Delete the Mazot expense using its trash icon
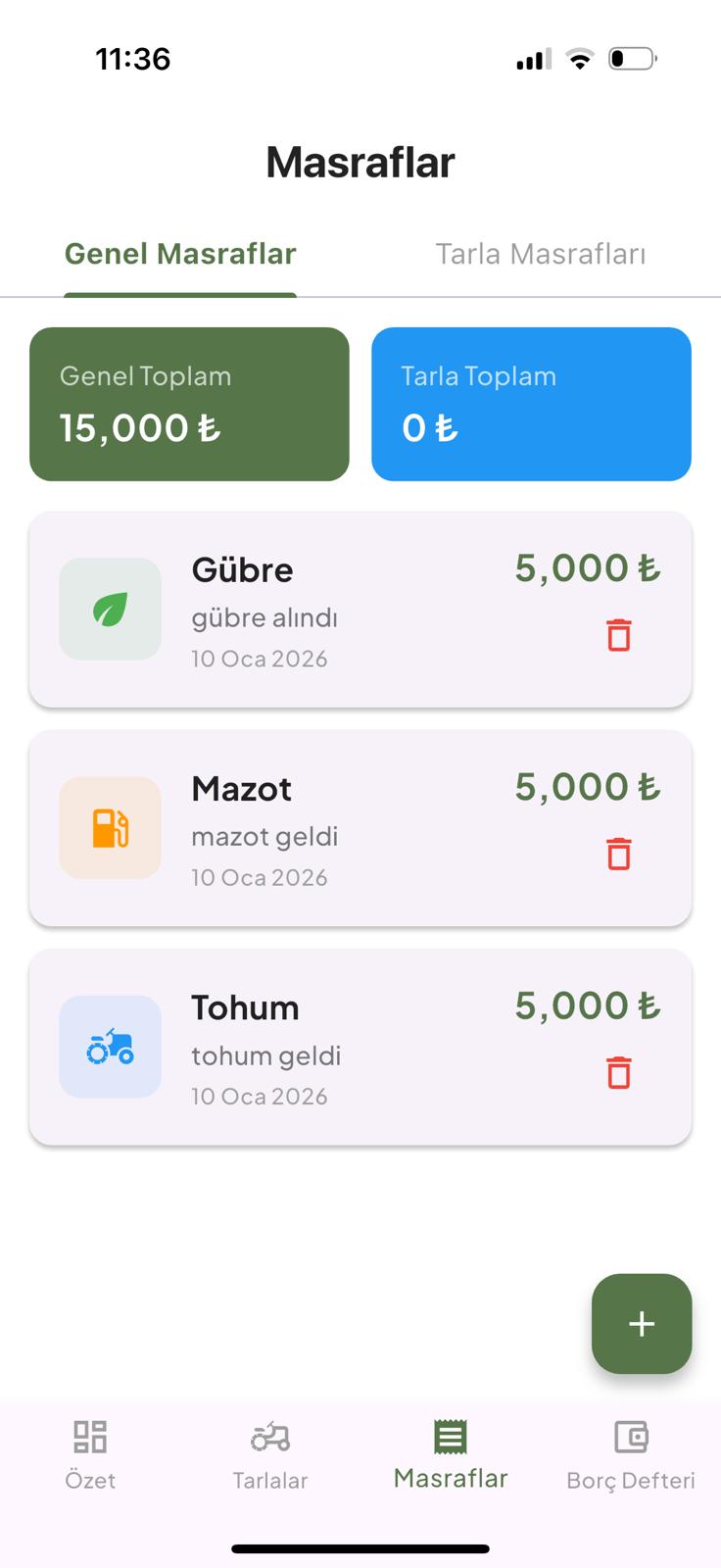Image resolution: width=721 pixels, height=1568 pixels. point(618,855)
